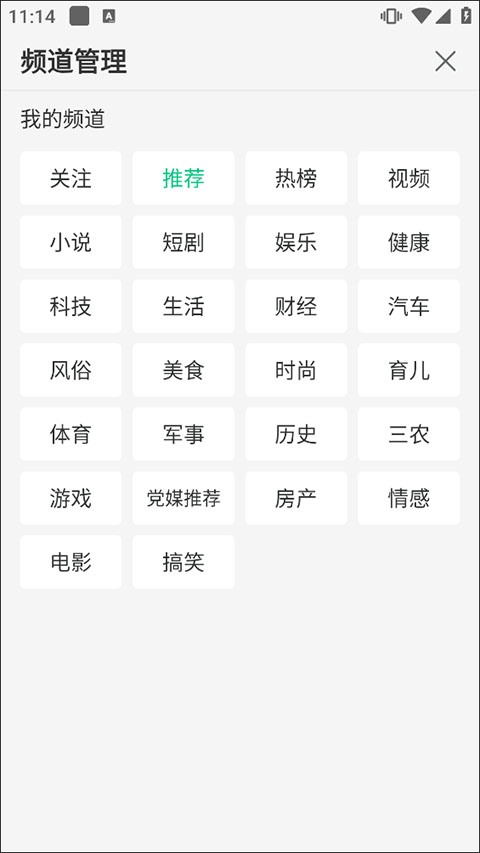Switch to the 推荐 channel
The image size is (480, 853).
click(x=183, y=178)
